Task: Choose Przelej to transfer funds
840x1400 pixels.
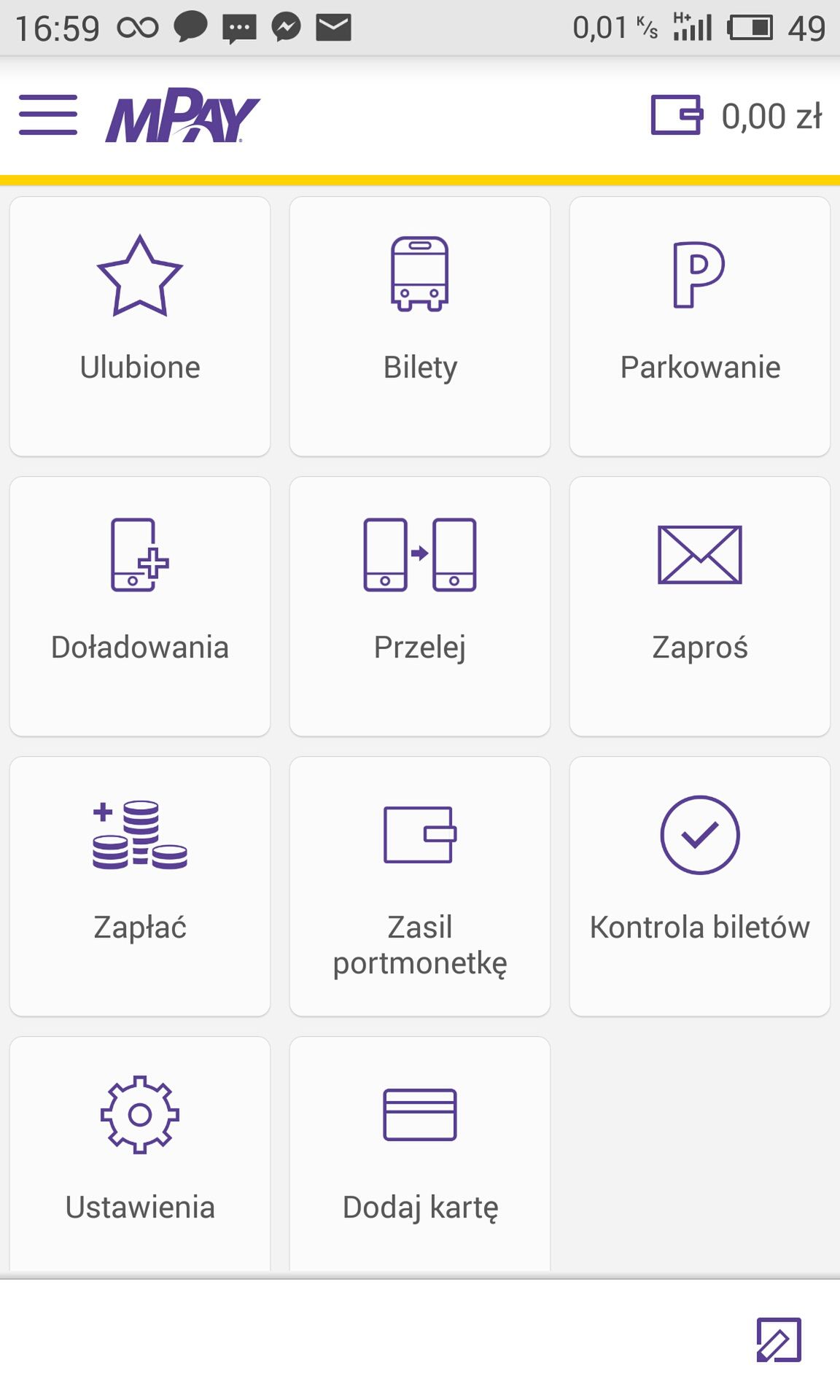Action: pos(420,607)
